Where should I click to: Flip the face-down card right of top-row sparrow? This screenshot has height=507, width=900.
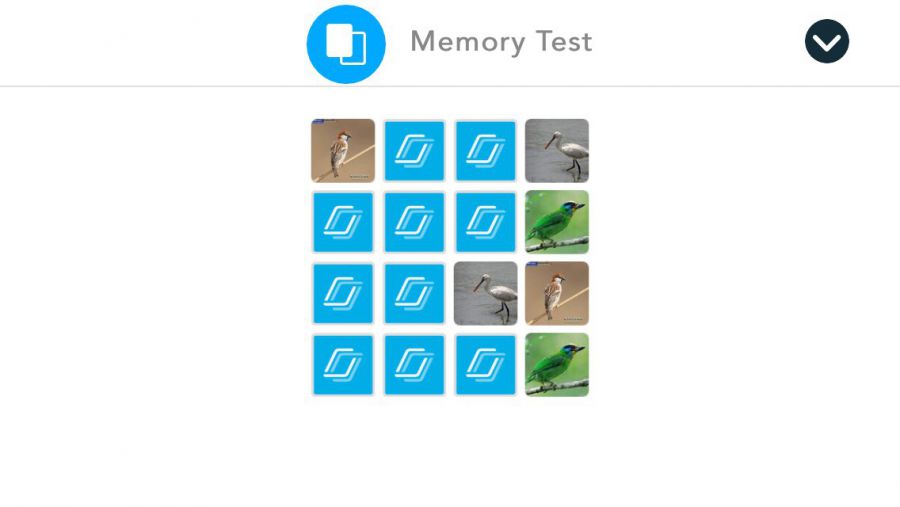[414, 151]
